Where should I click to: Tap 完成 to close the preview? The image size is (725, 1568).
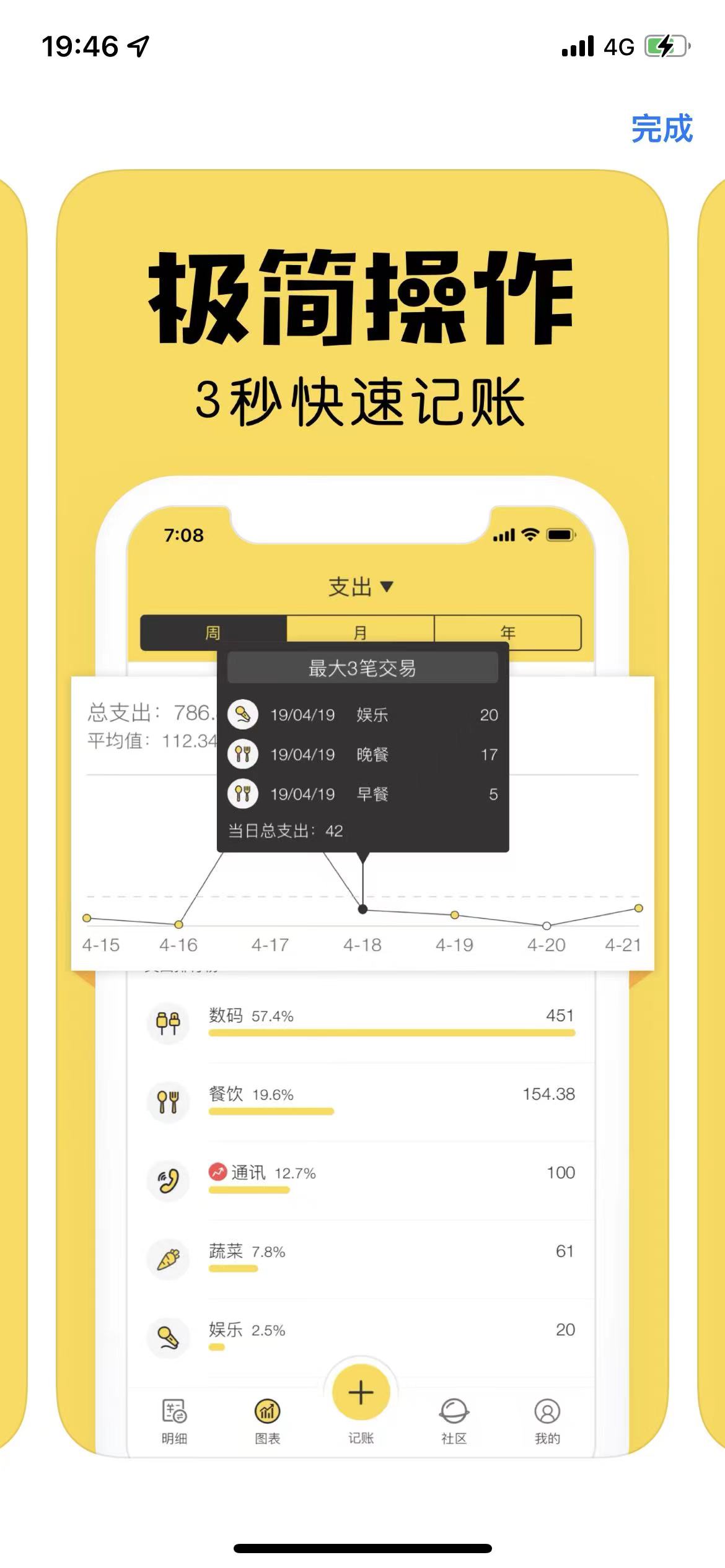pyautogui.click(x=661, y=129)
